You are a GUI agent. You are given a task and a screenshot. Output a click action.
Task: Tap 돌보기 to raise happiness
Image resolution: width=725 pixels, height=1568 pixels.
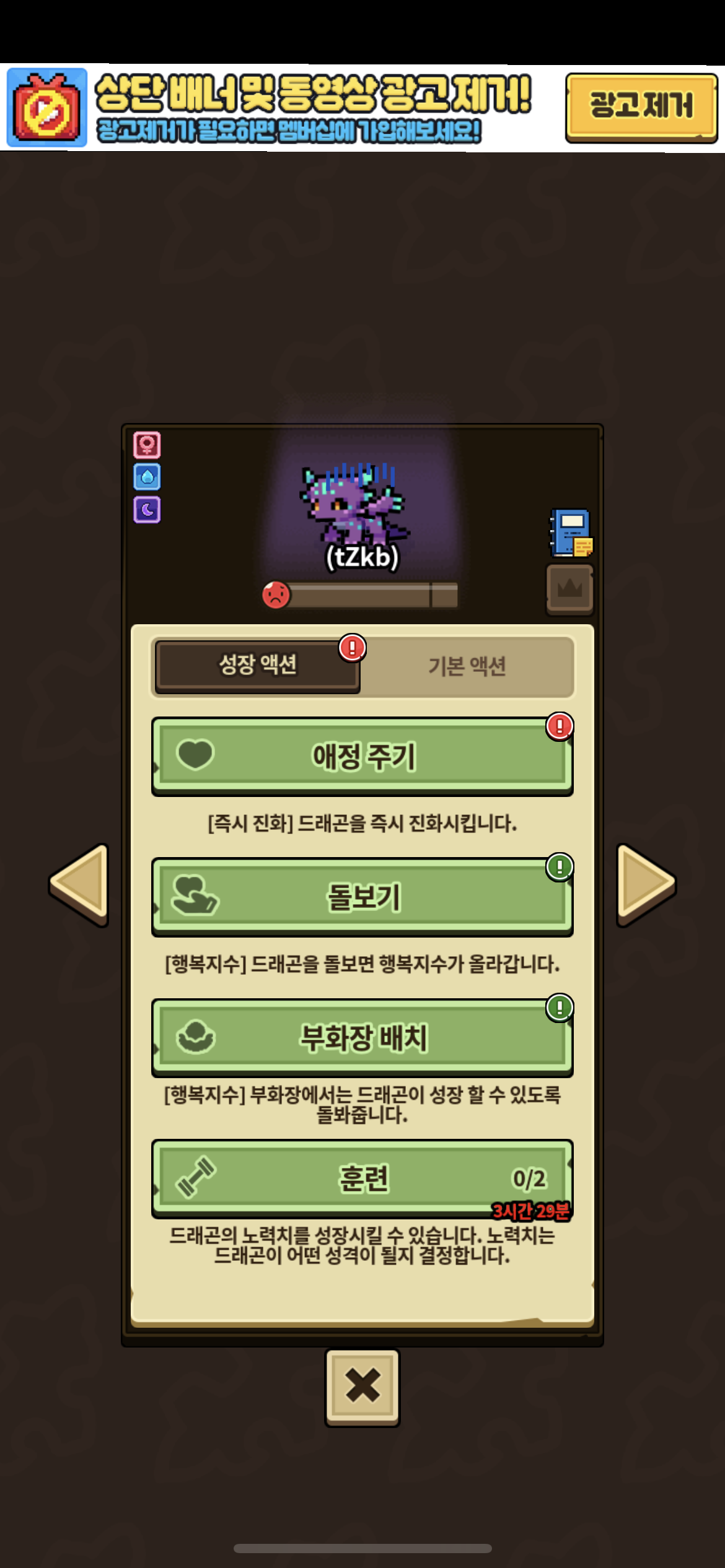tap(362, 897)
